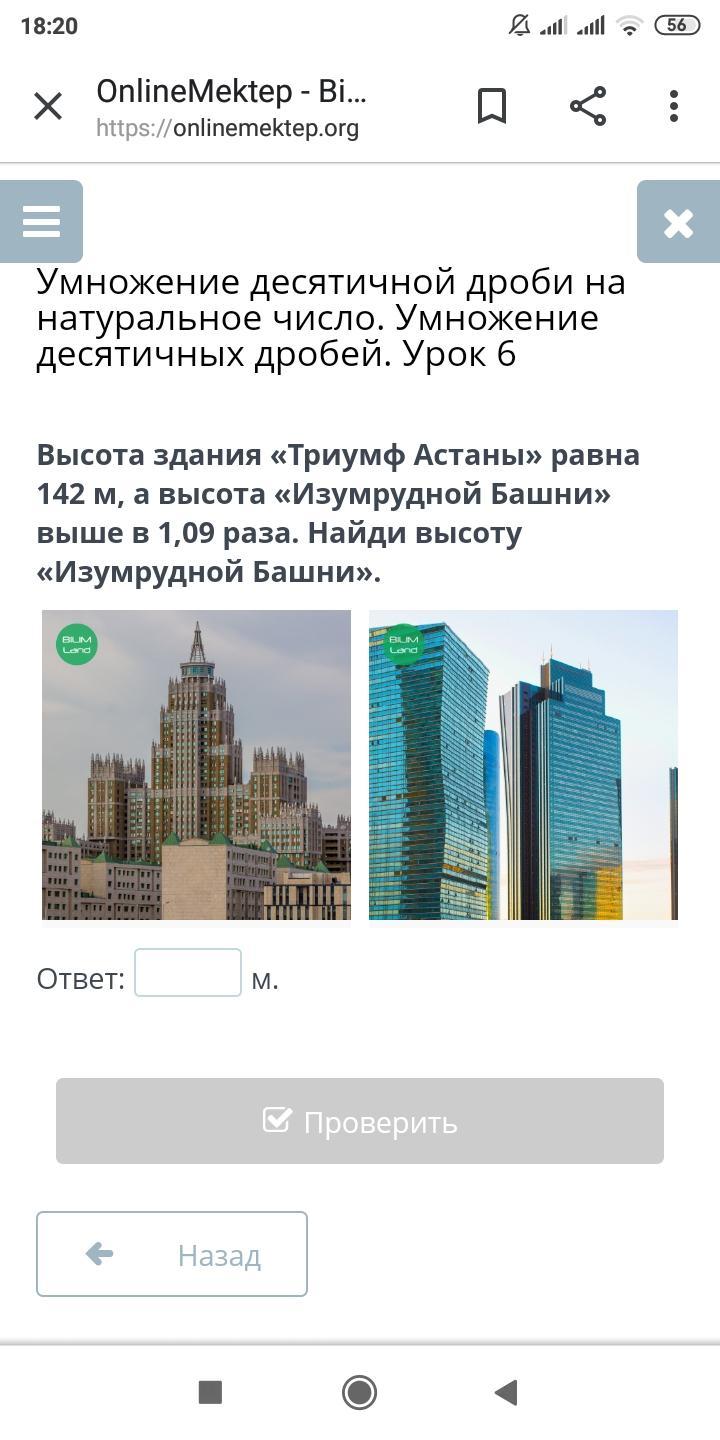Tap the system home button
720x1440 pixels.
tap(360, 1392)
